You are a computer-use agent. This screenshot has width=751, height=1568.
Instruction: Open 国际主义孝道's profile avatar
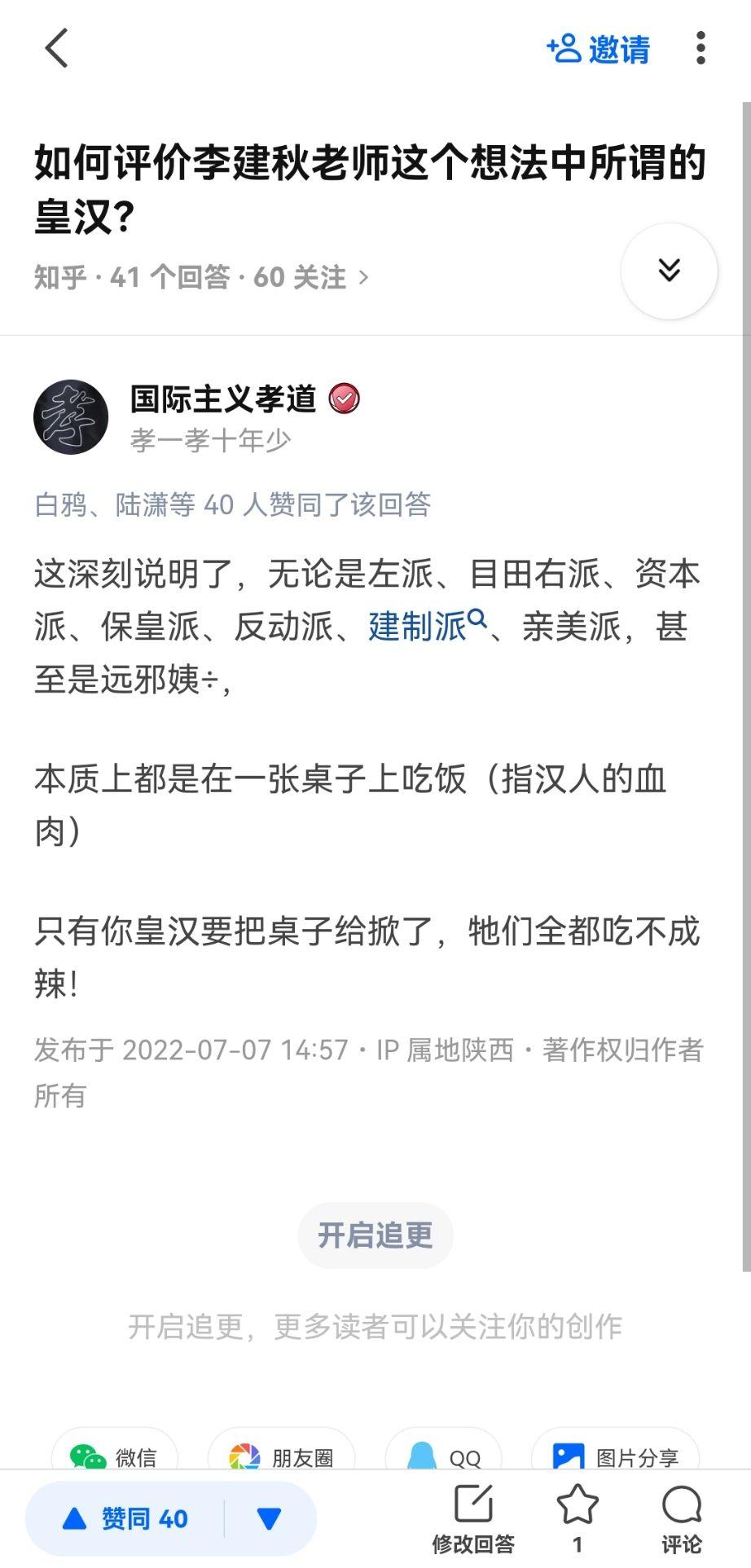(71, 416)
